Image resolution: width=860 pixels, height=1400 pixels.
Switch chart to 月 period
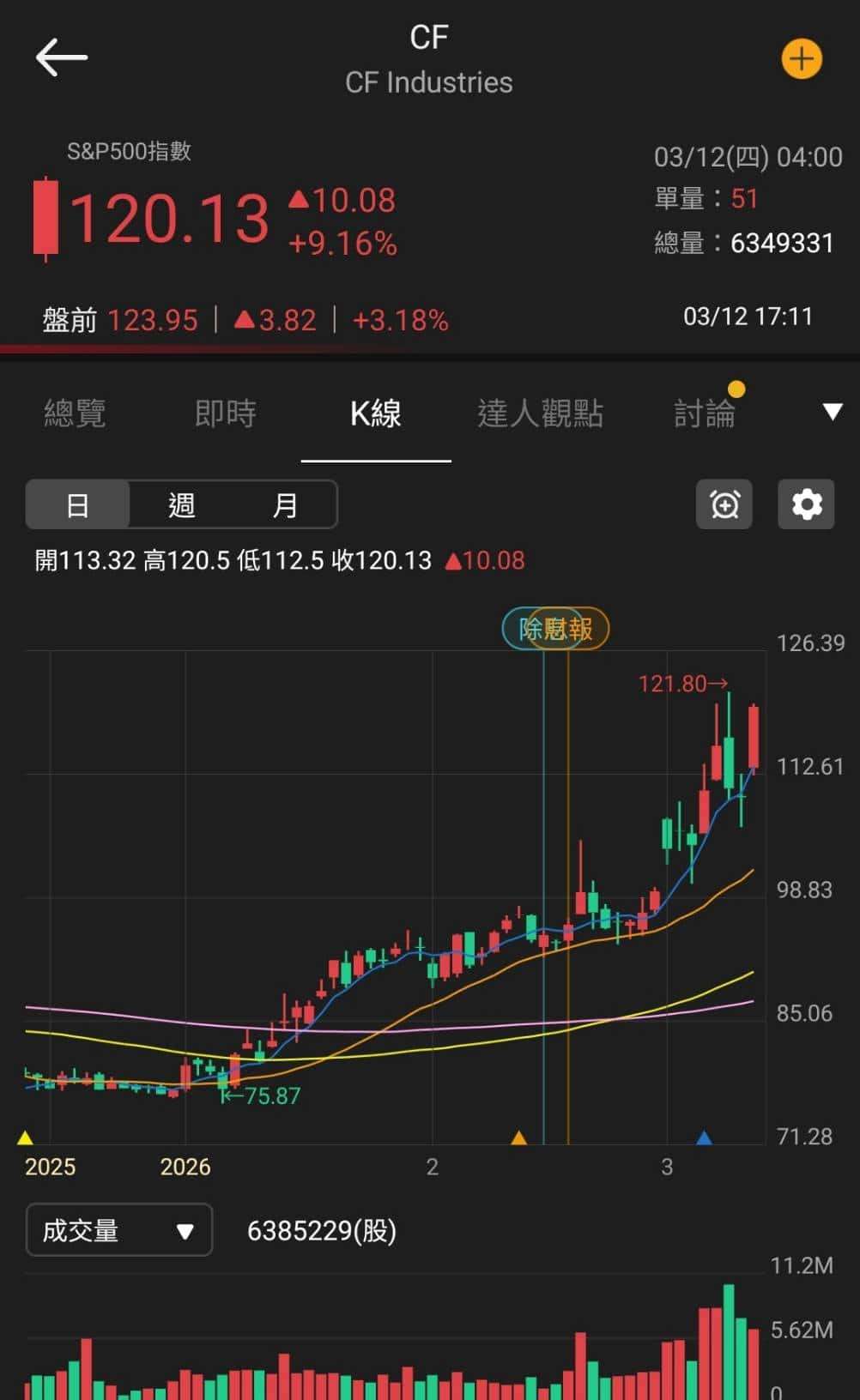click(285, 504)
